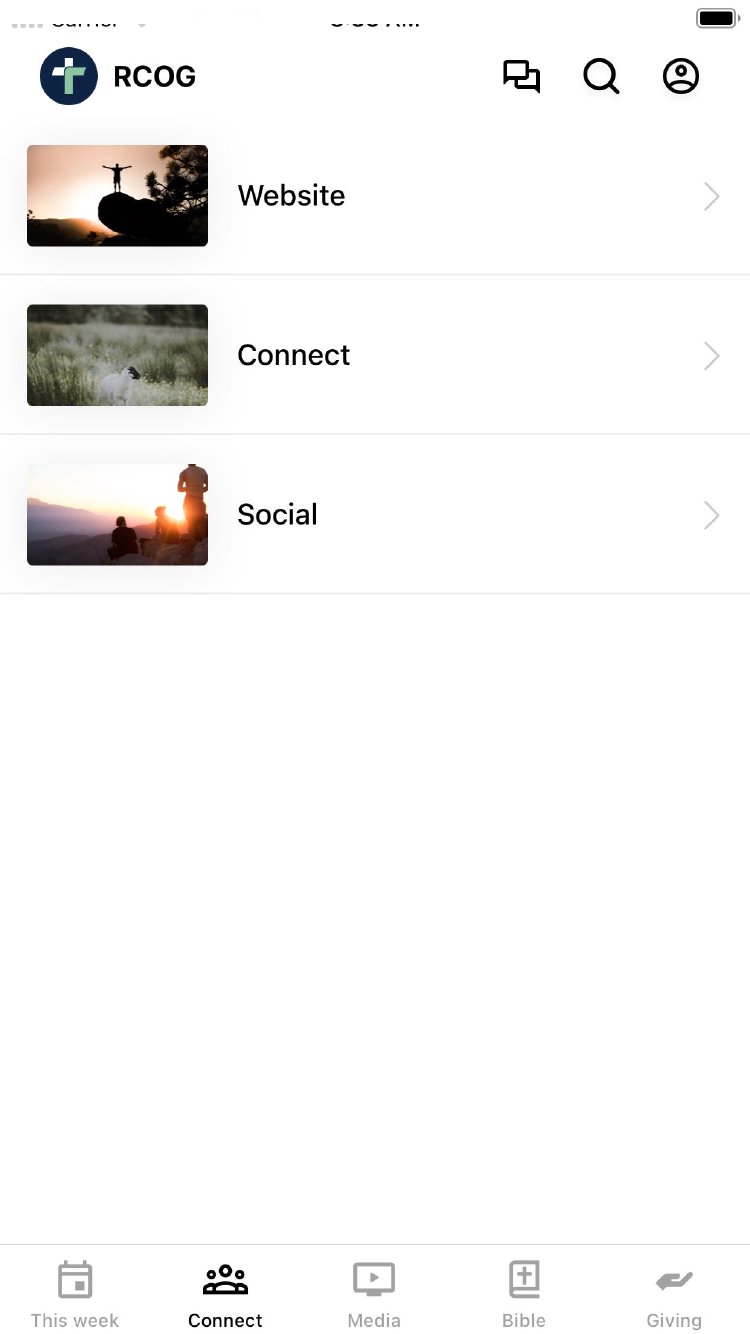Switch to the Giving tab
Viewport: 750px width, 1334px height.
coord(674,1294)
